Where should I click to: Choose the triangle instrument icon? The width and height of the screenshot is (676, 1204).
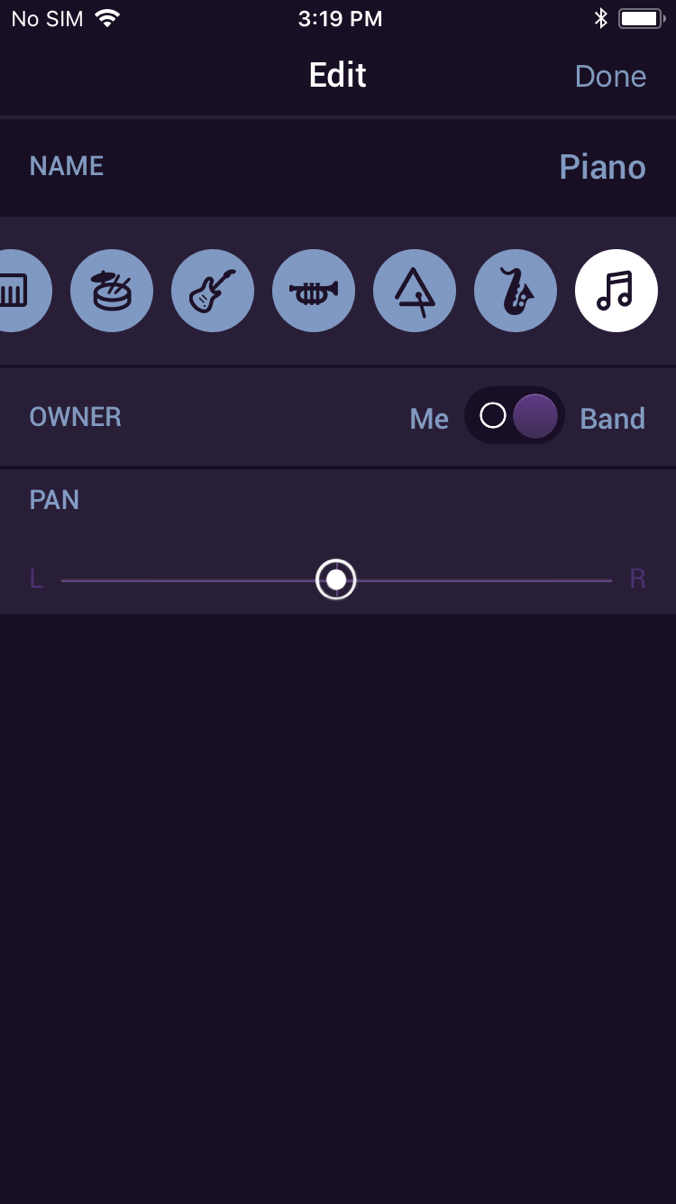(x=414, y=290)
